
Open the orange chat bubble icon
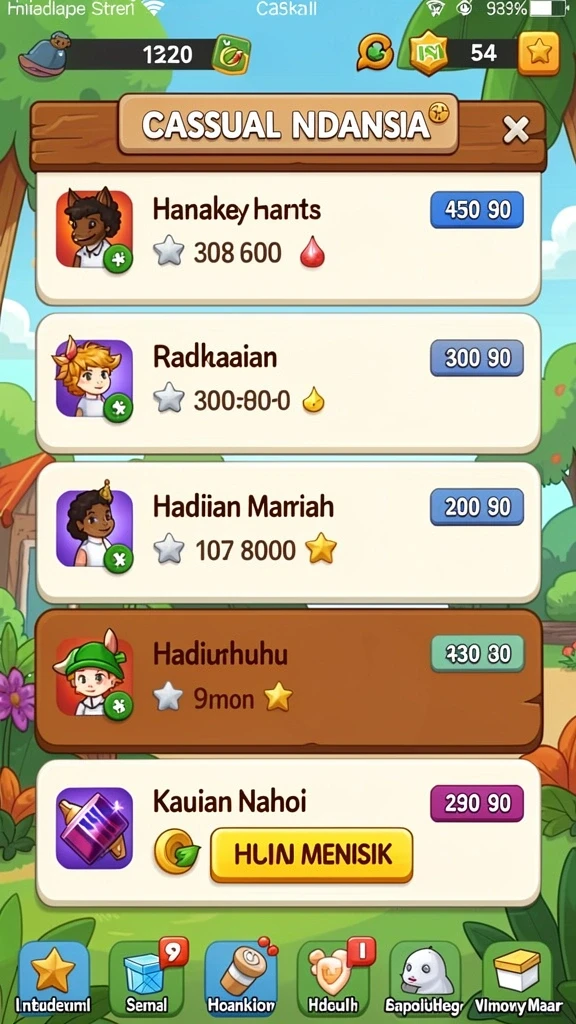(x=375, y=54)
